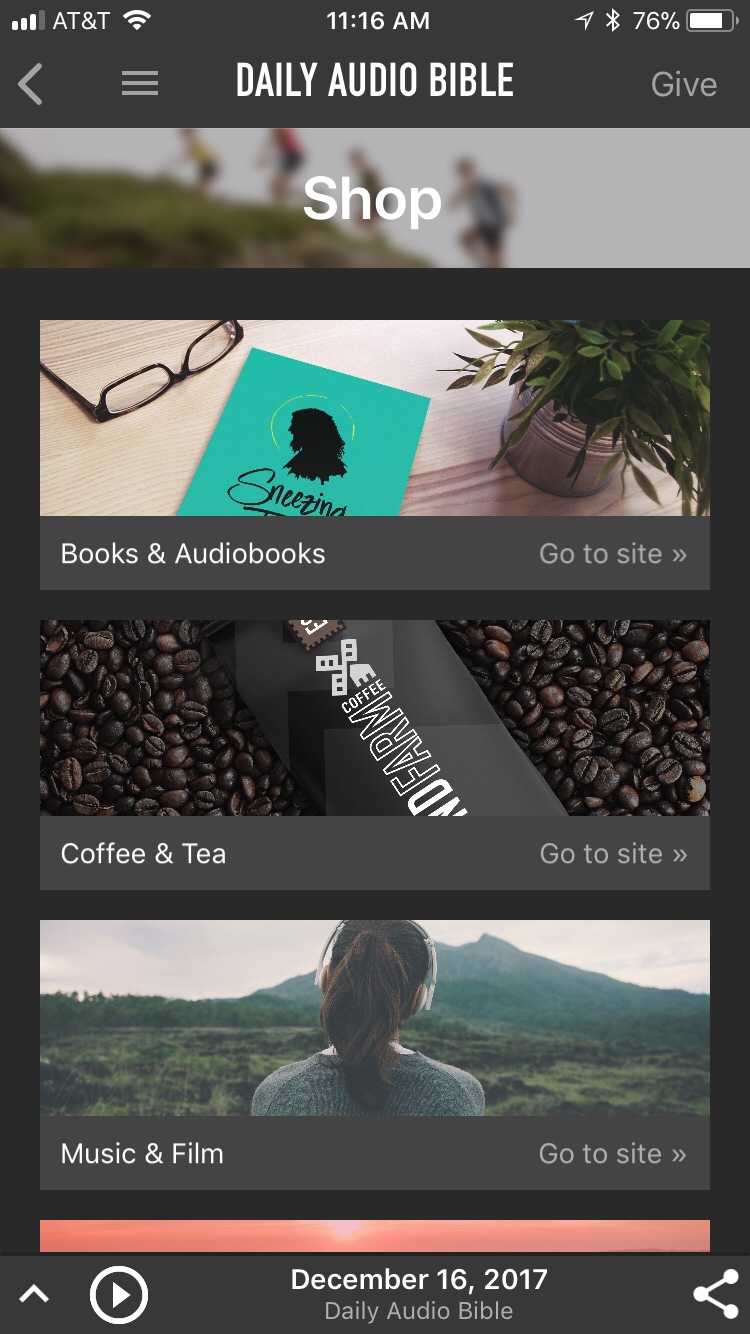Go back using the top arrow
Screen dimensions: 750x1334
[31, 84]
